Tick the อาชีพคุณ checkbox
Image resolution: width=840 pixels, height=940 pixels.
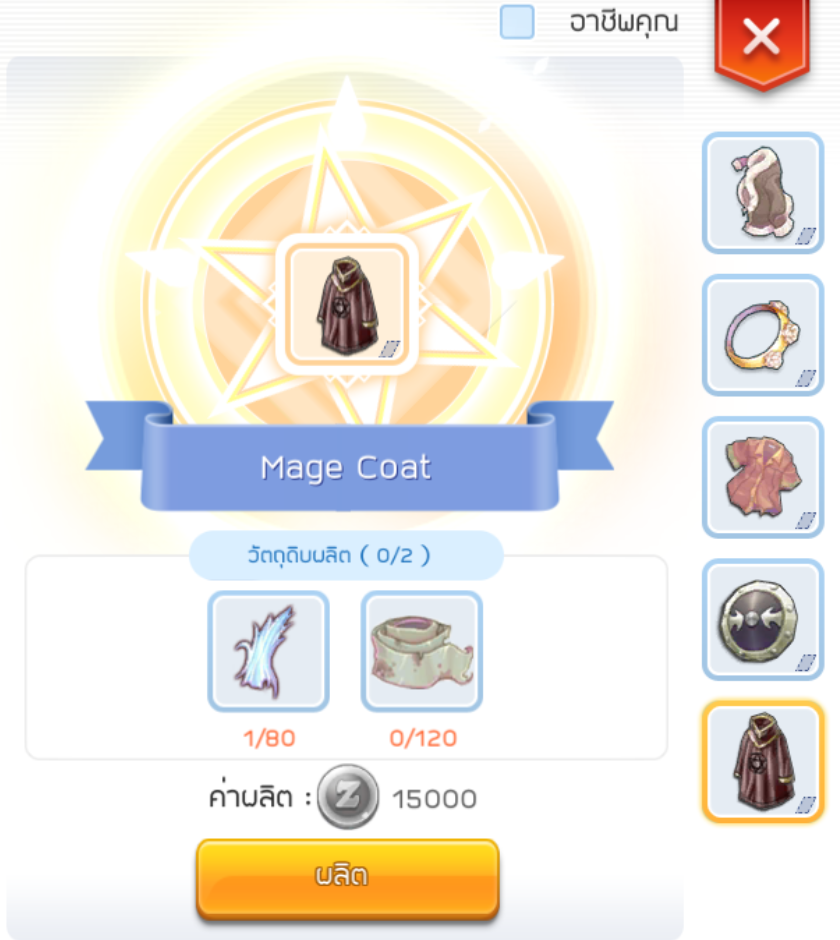point(517,22)
